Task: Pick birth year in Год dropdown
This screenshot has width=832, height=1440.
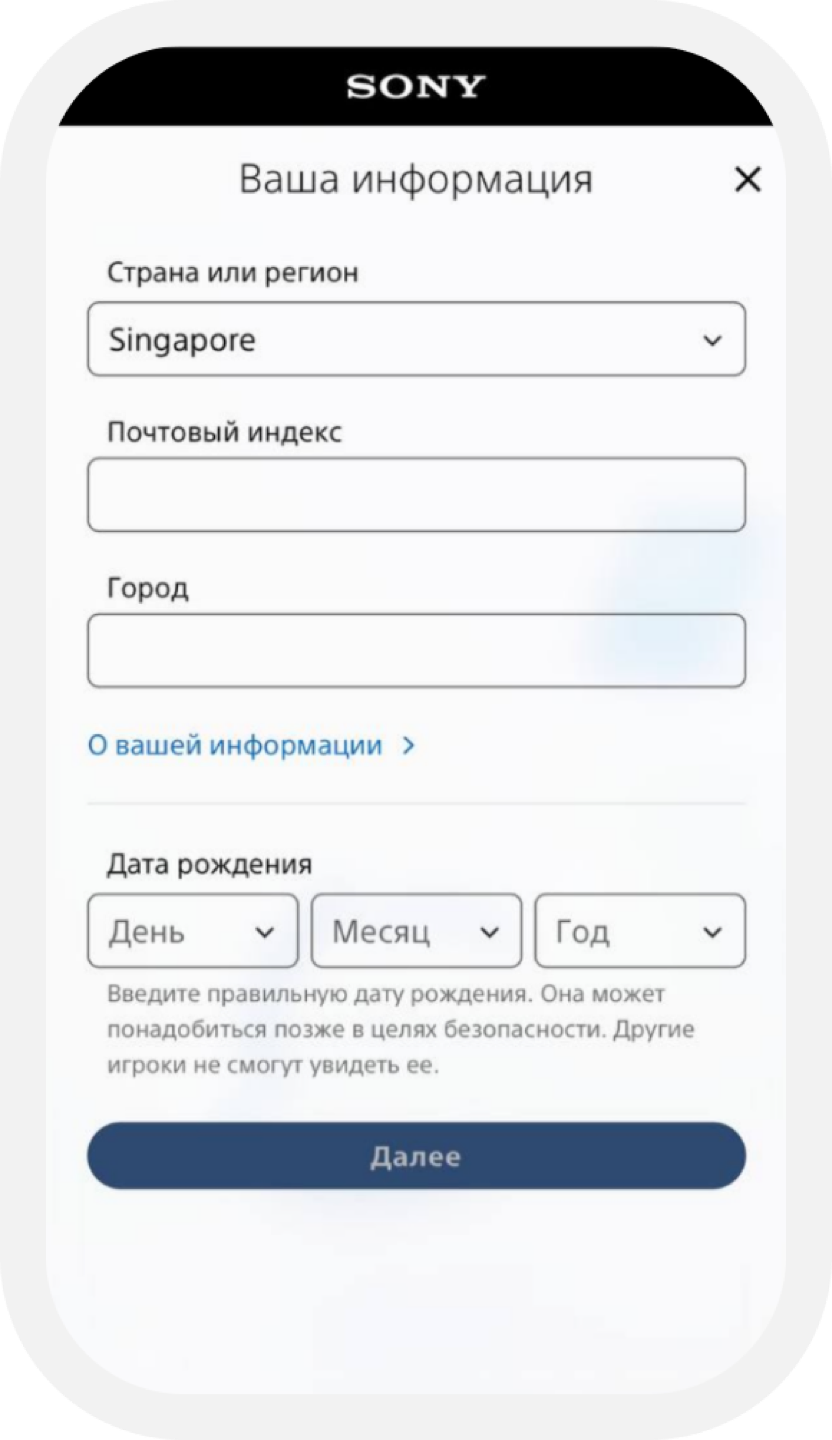Action: pos(640,931)
